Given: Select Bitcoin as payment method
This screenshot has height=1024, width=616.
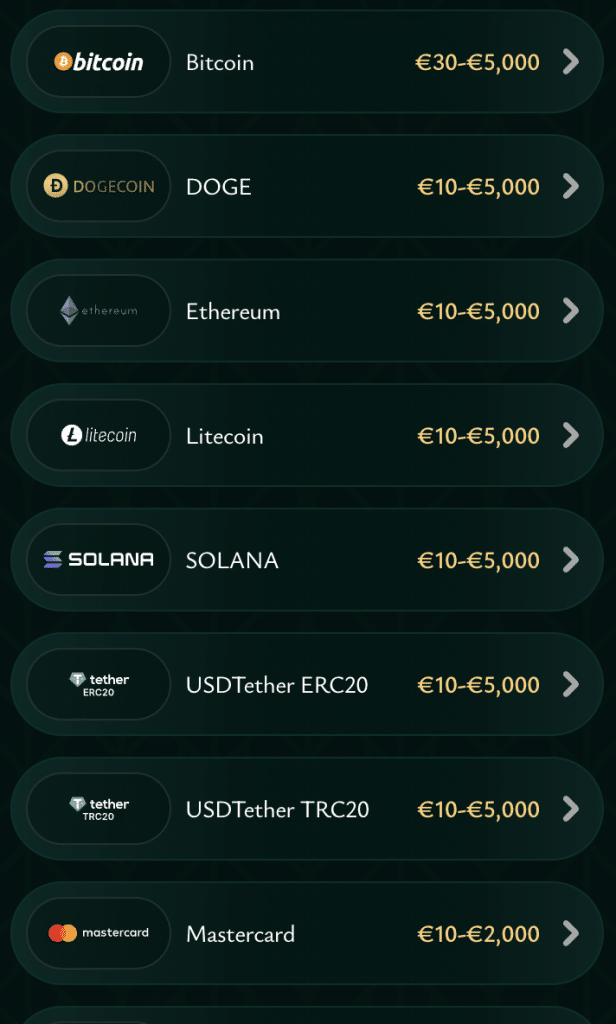Looking at the screenshot, I should 307,62.
